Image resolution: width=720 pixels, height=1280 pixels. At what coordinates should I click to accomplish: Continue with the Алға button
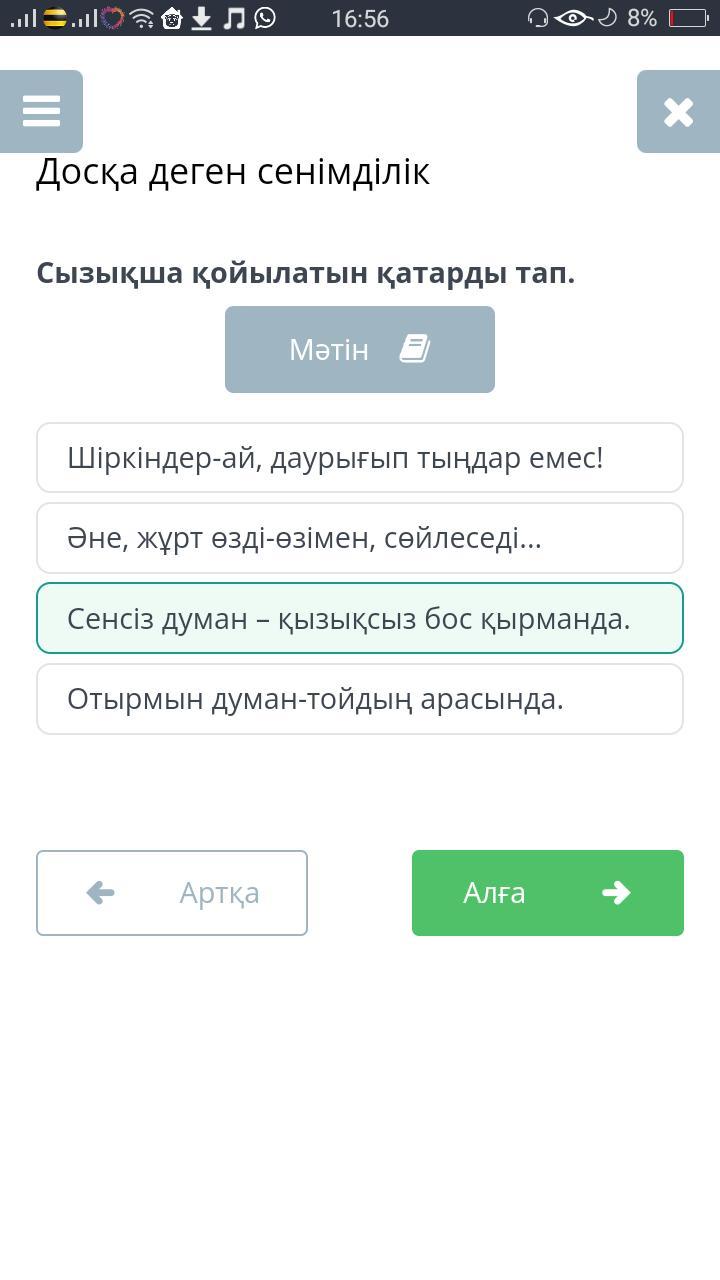pyautogui.click(x=548, y=893)
